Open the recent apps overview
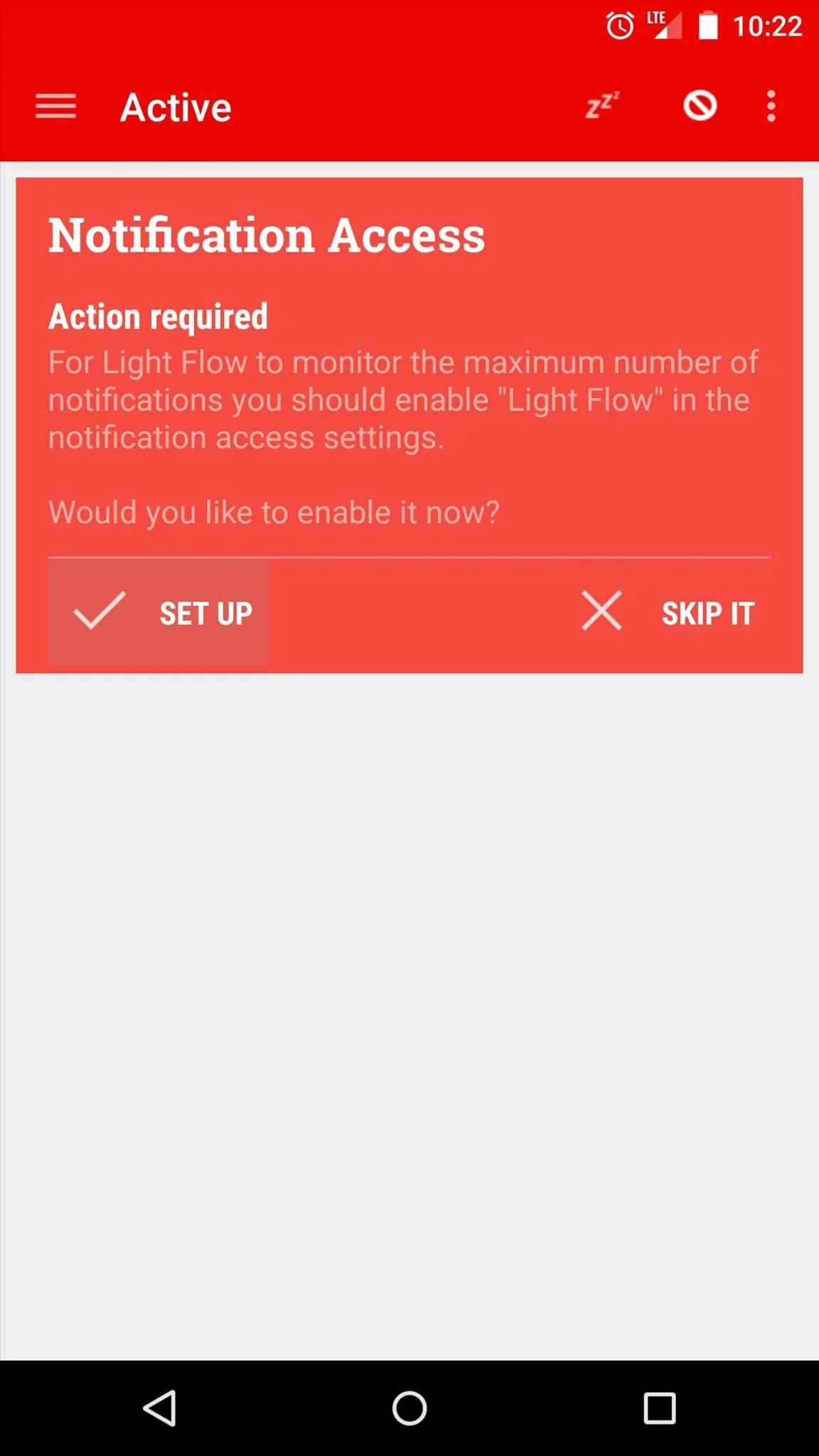The width and height of the screenshot is (819, 1456). pyautogui.click(x=659, y=1408)
